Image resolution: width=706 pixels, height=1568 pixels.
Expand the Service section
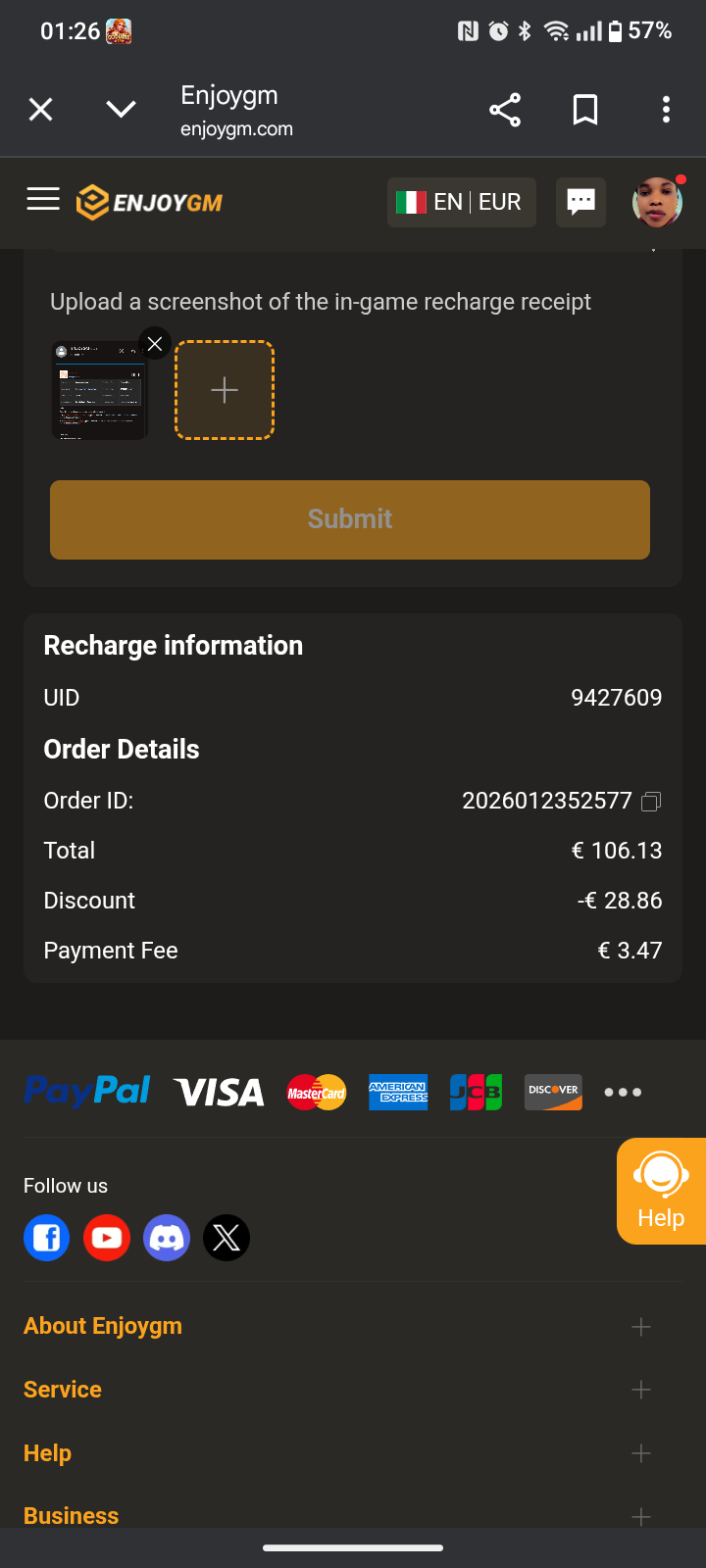[640, 1390]
